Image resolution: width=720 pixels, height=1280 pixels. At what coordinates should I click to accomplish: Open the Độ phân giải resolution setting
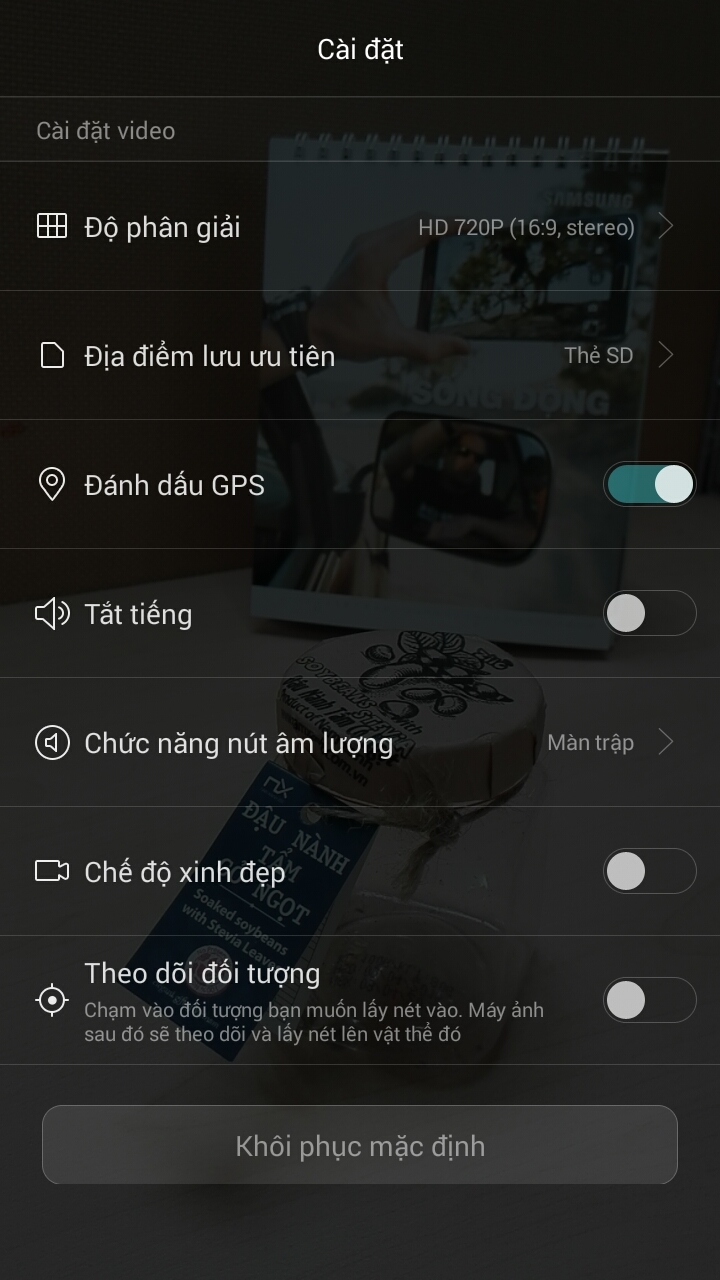(x=360, y=227)
